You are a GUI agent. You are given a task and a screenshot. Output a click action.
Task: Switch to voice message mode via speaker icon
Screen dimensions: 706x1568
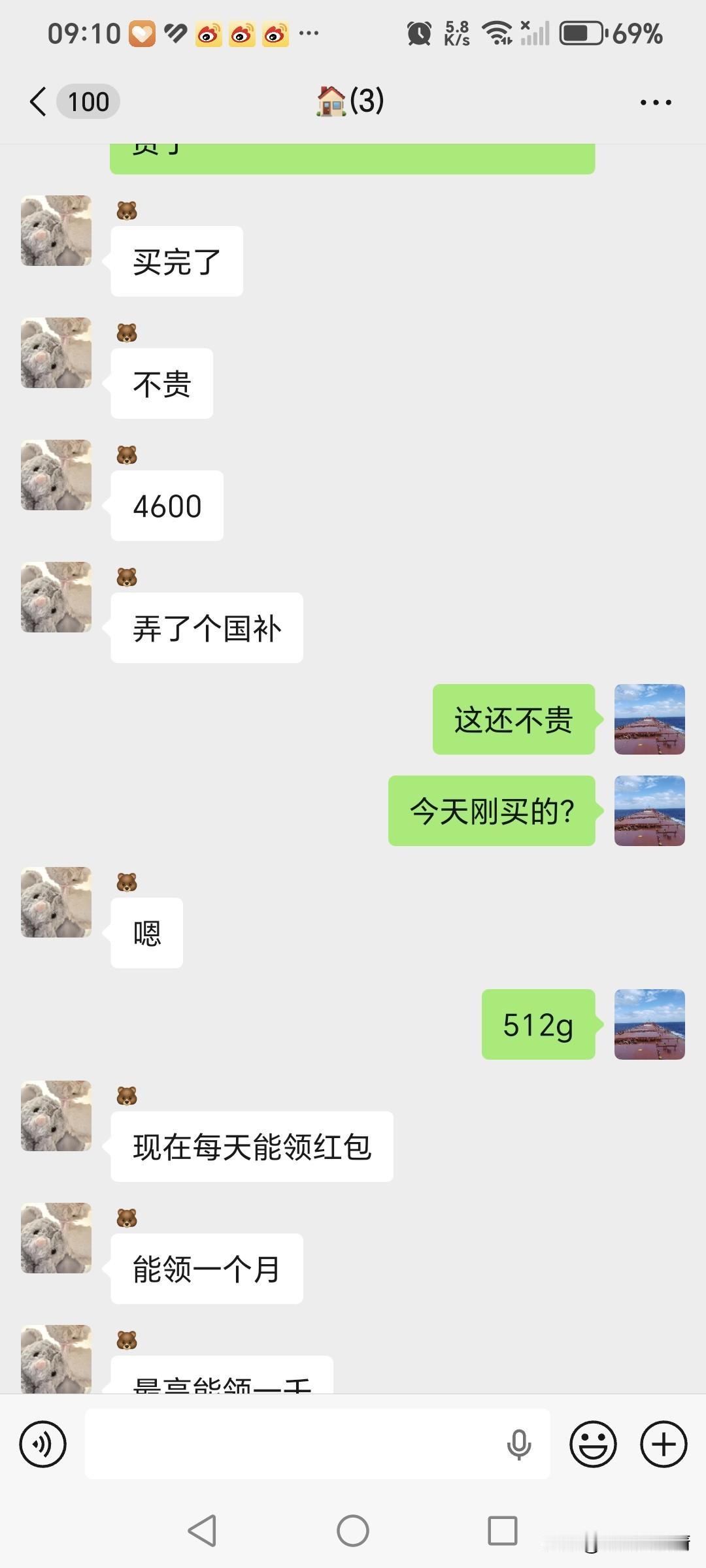[43, 1445]
